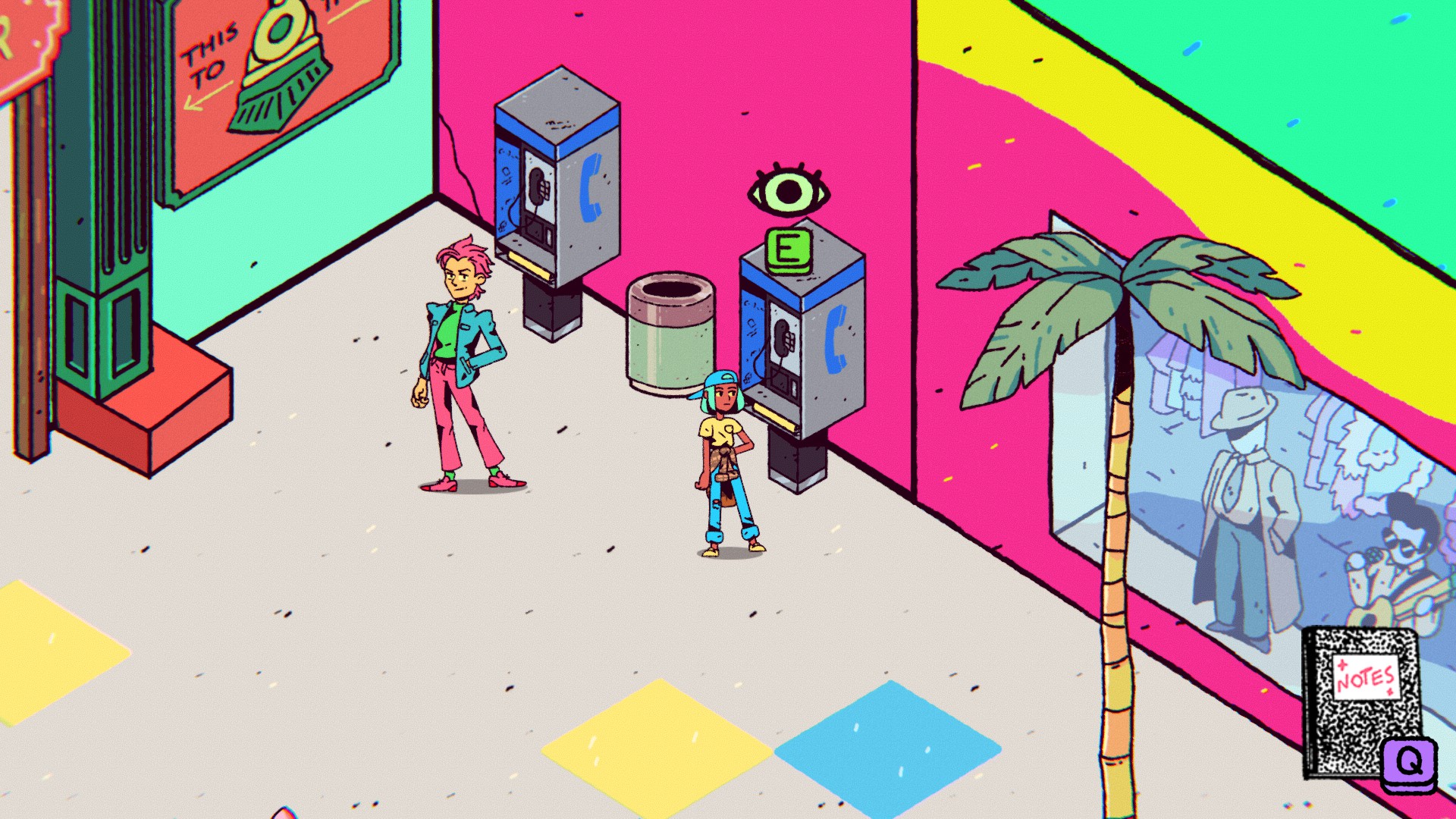Tap the green E interact prompt
The height and width of the screenshot is (819, 1456).
click(x=788, y=249)
